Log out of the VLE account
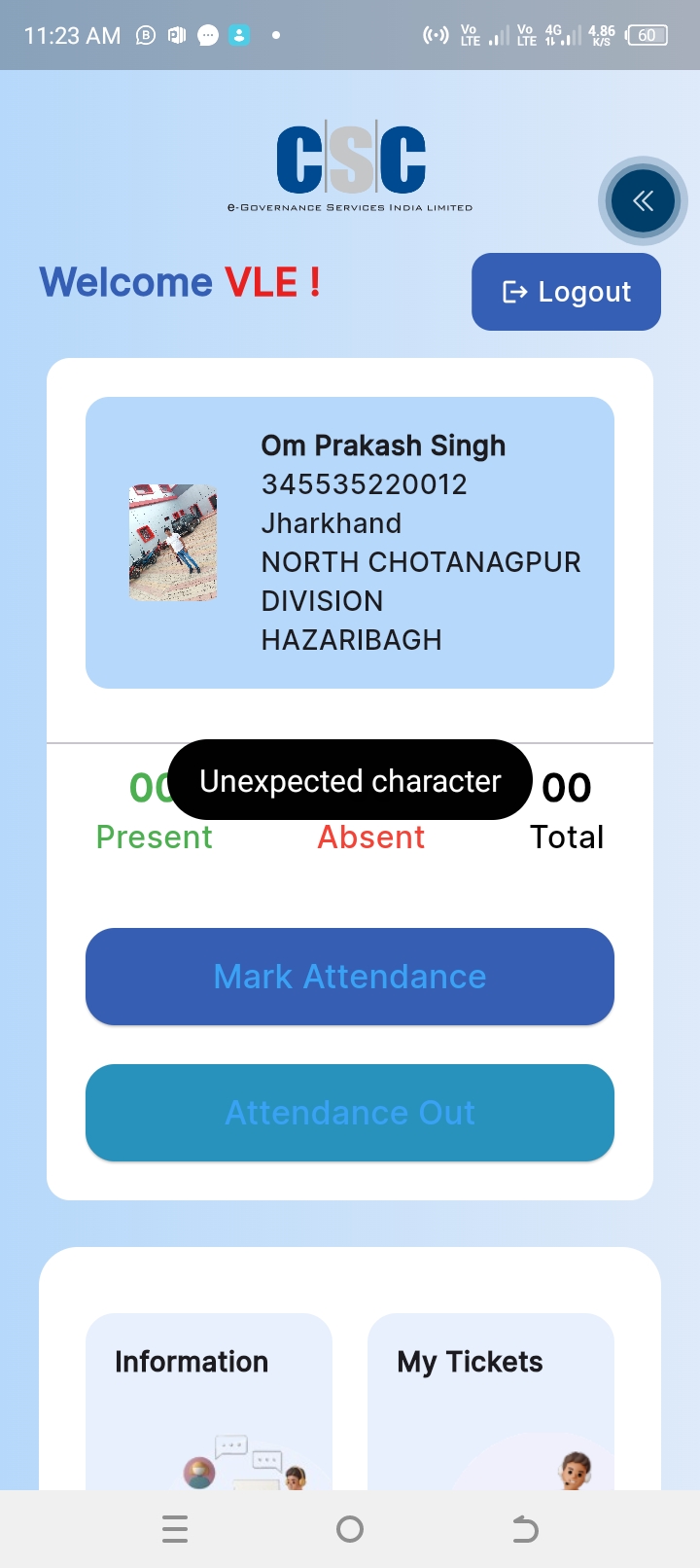 click(566, 292)
